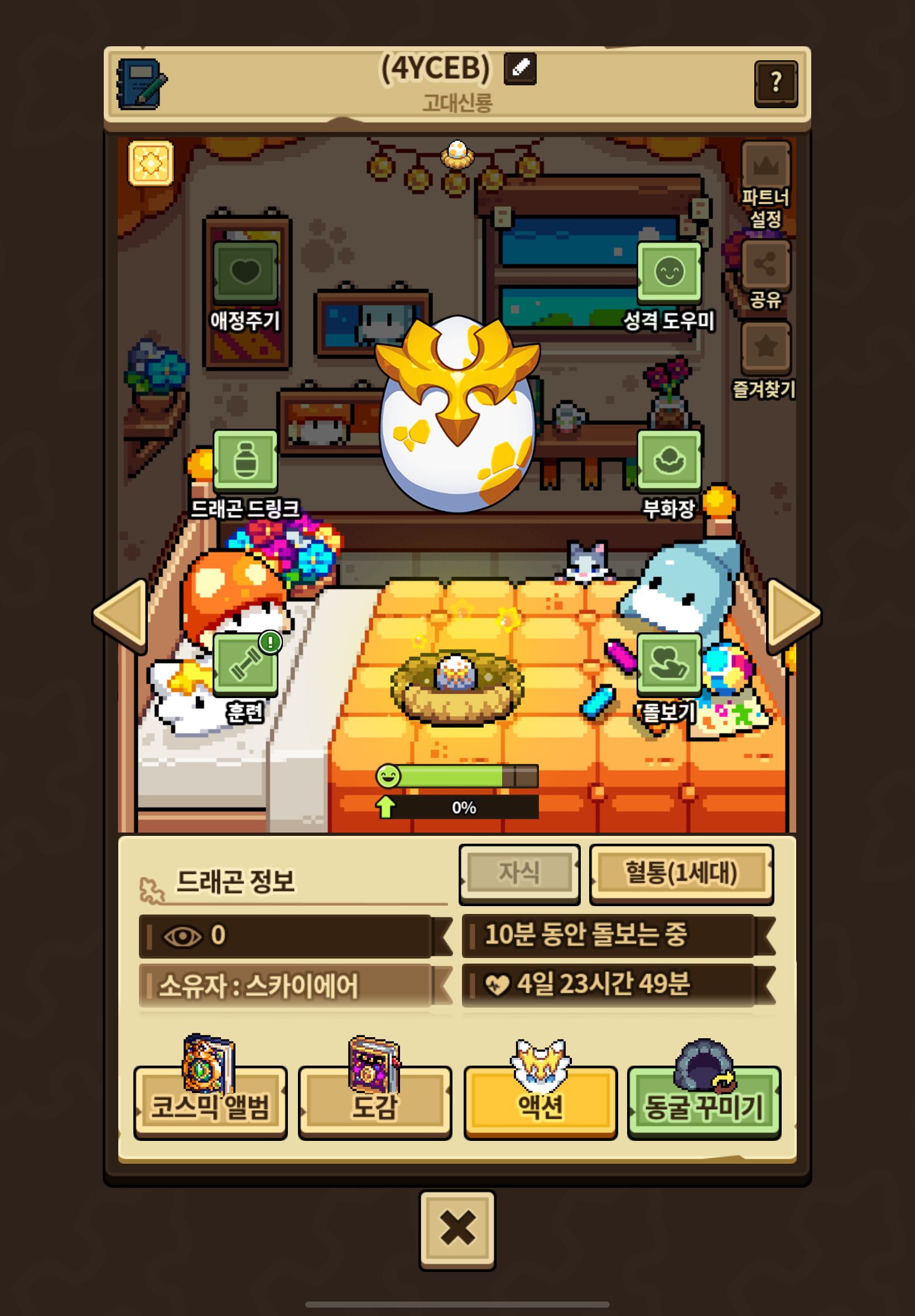Edit the dragon name with pencil icon
Viewport: 915px width, 1316px height.
click(519, 69)
